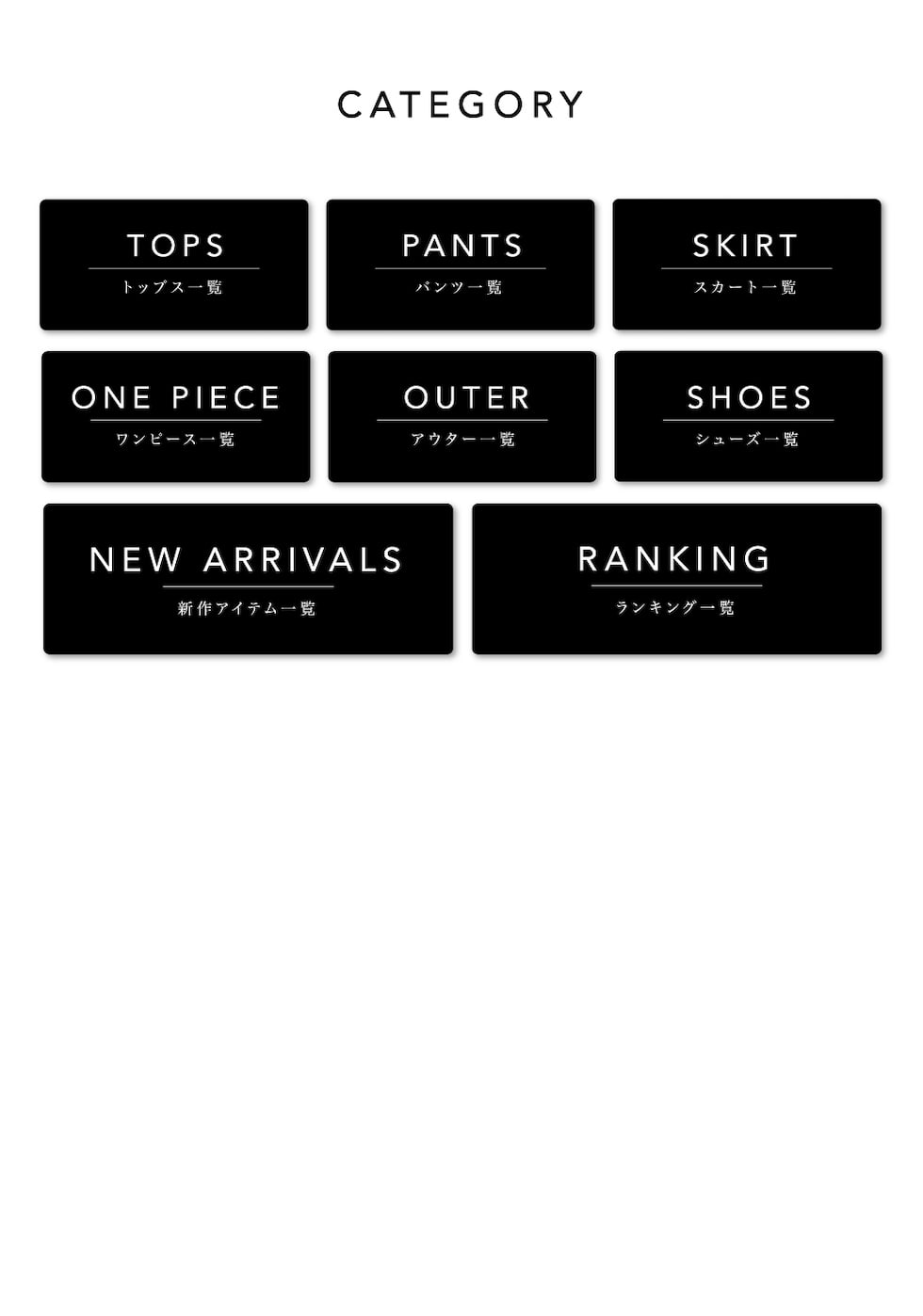View the SHOES category
This screenshot has width=923, height=1316.
click(x=749, y=417)
